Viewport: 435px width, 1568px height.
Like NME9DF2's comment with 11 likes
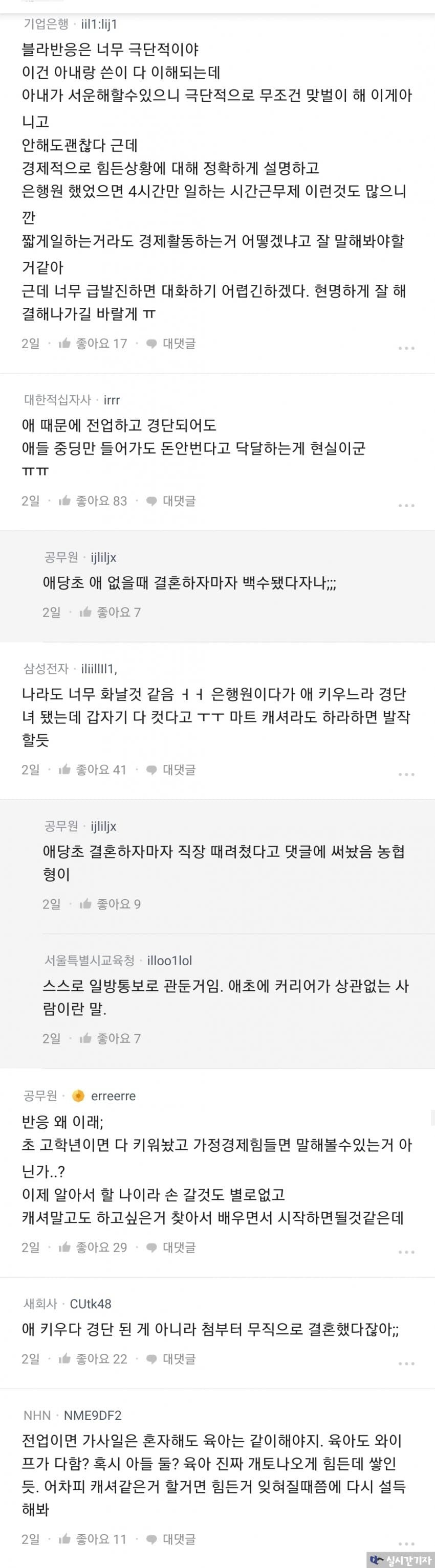(93, 1540)
